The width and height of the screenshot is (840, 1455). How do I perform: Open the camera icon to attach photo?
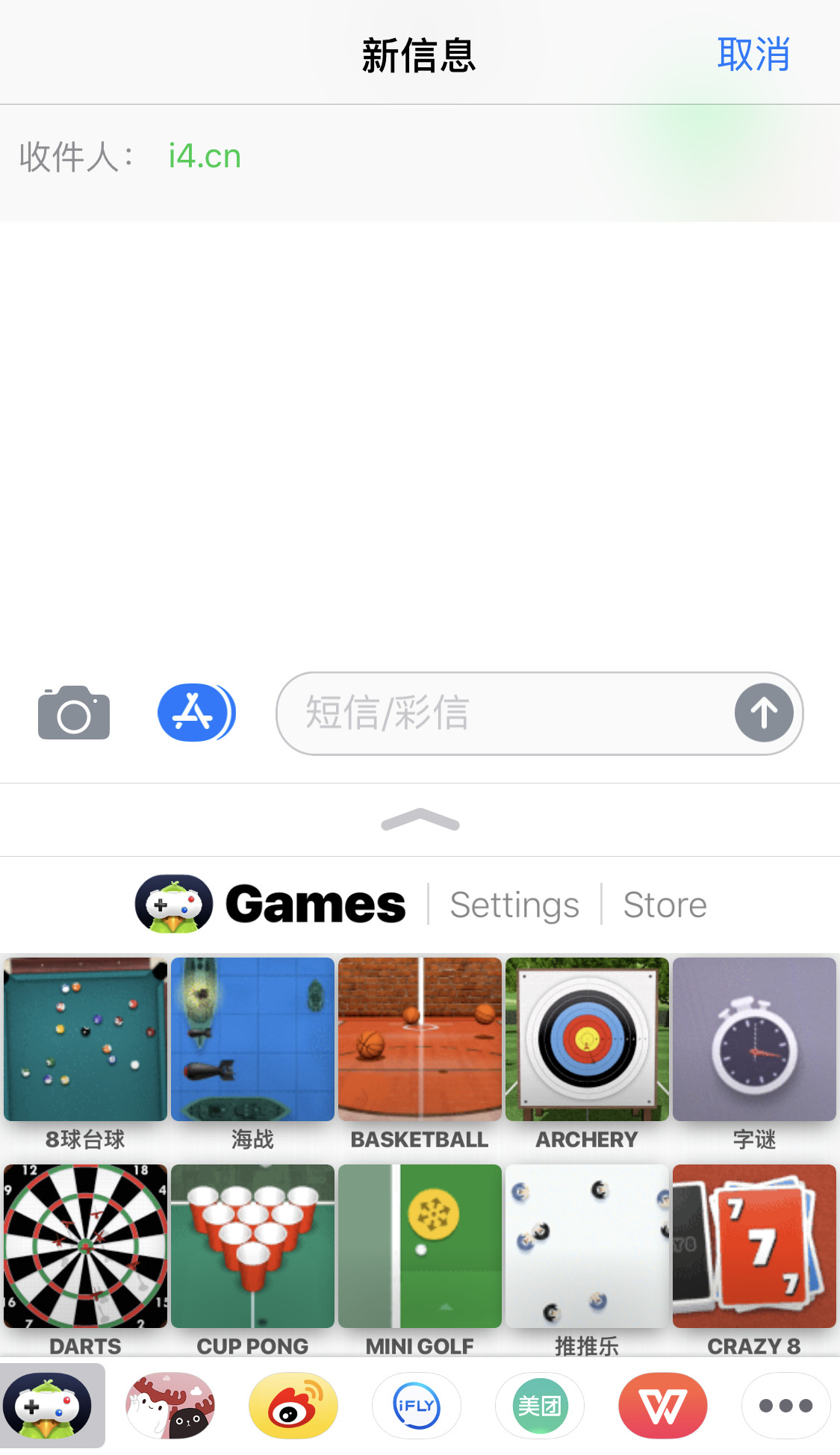[x=73, y=713]
